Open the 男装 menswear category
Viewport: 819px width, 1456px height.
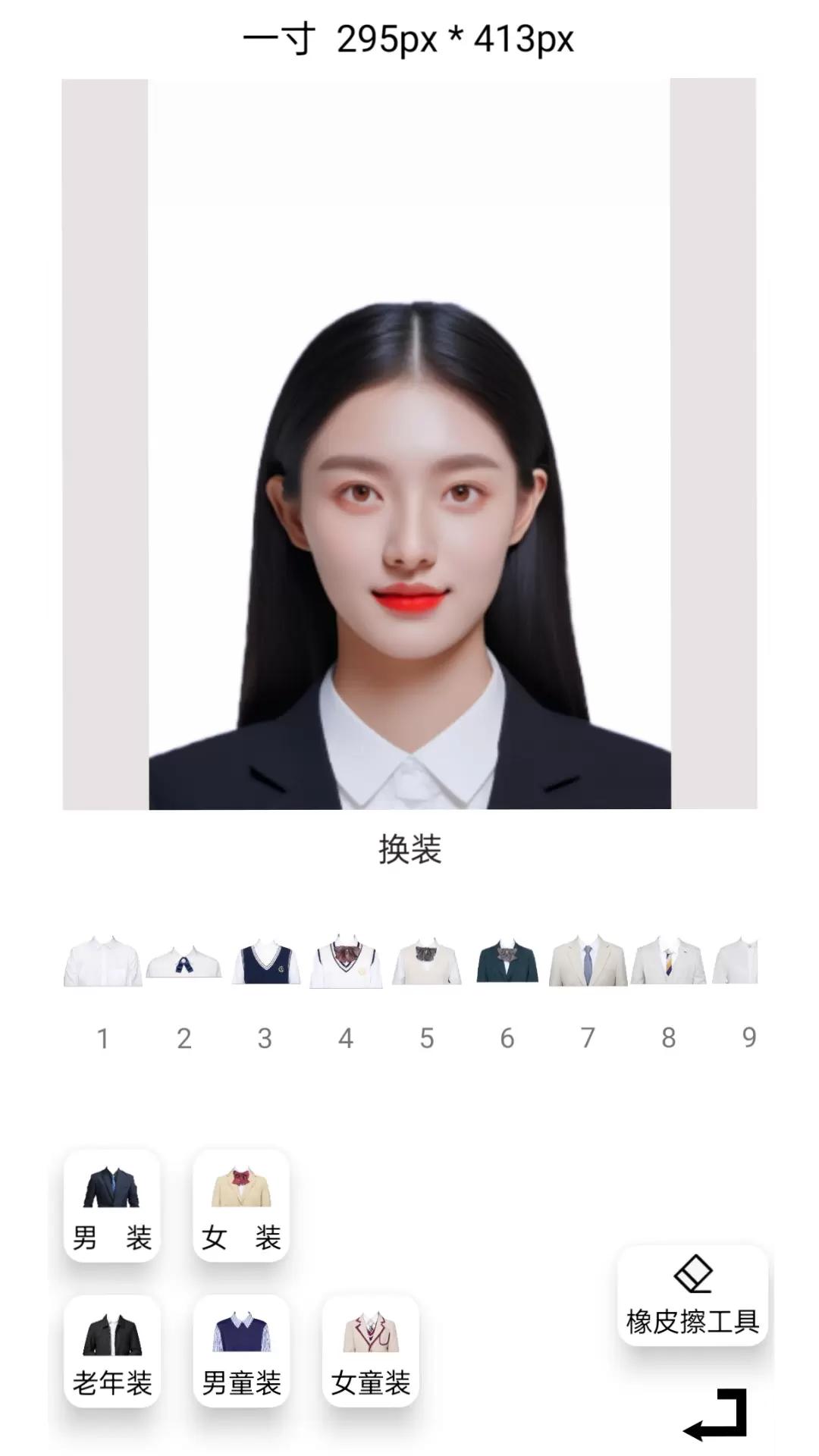pyautogui.click(x=112, y=1206)
